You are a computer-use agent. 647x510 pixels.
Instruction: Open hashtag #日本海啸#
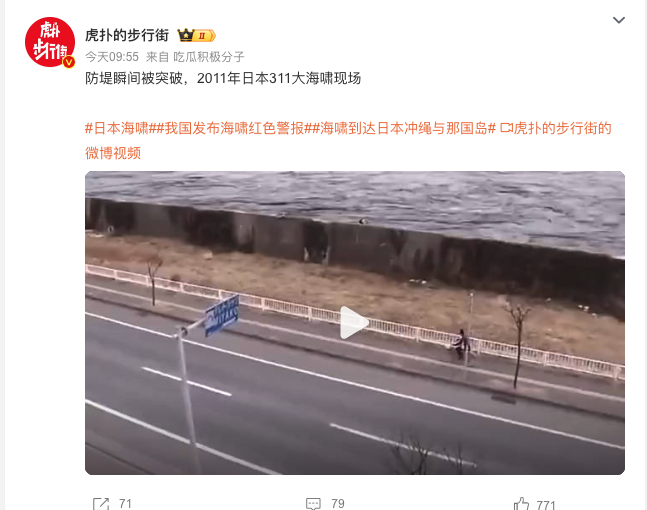[117, 128]
